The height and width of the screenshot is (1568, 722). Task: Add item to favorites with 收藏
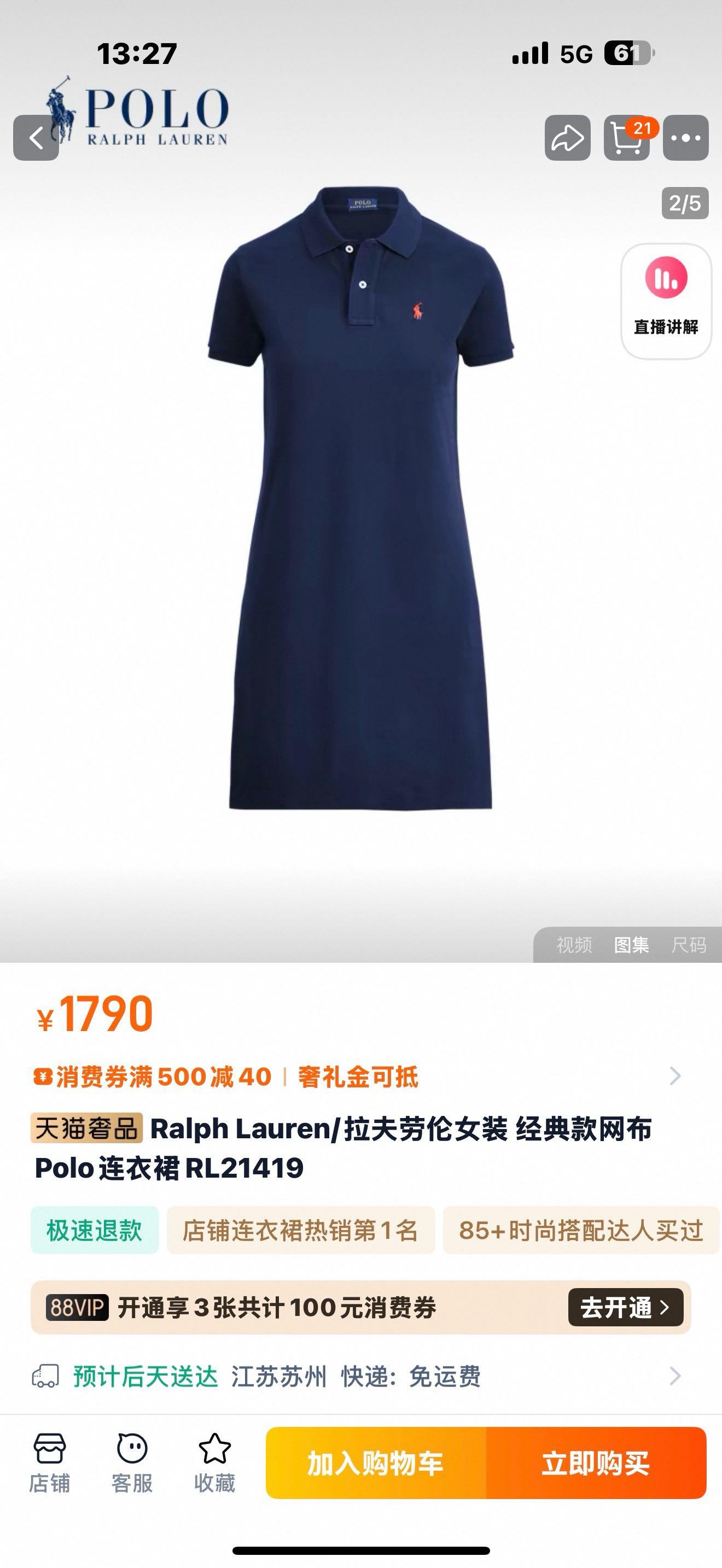tap(214, 1462)
